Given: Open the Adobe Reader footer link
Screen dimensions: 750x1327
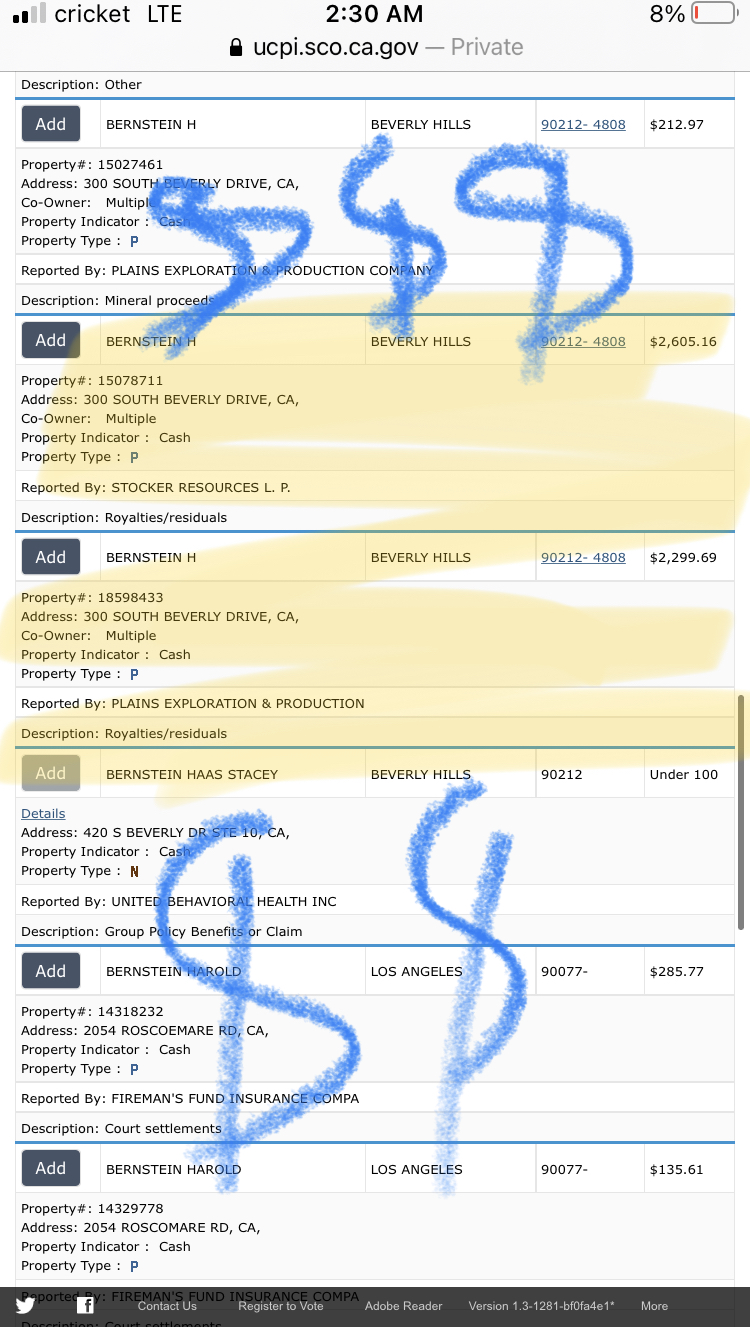Looking at the screenshot, I should point(403,1306).
